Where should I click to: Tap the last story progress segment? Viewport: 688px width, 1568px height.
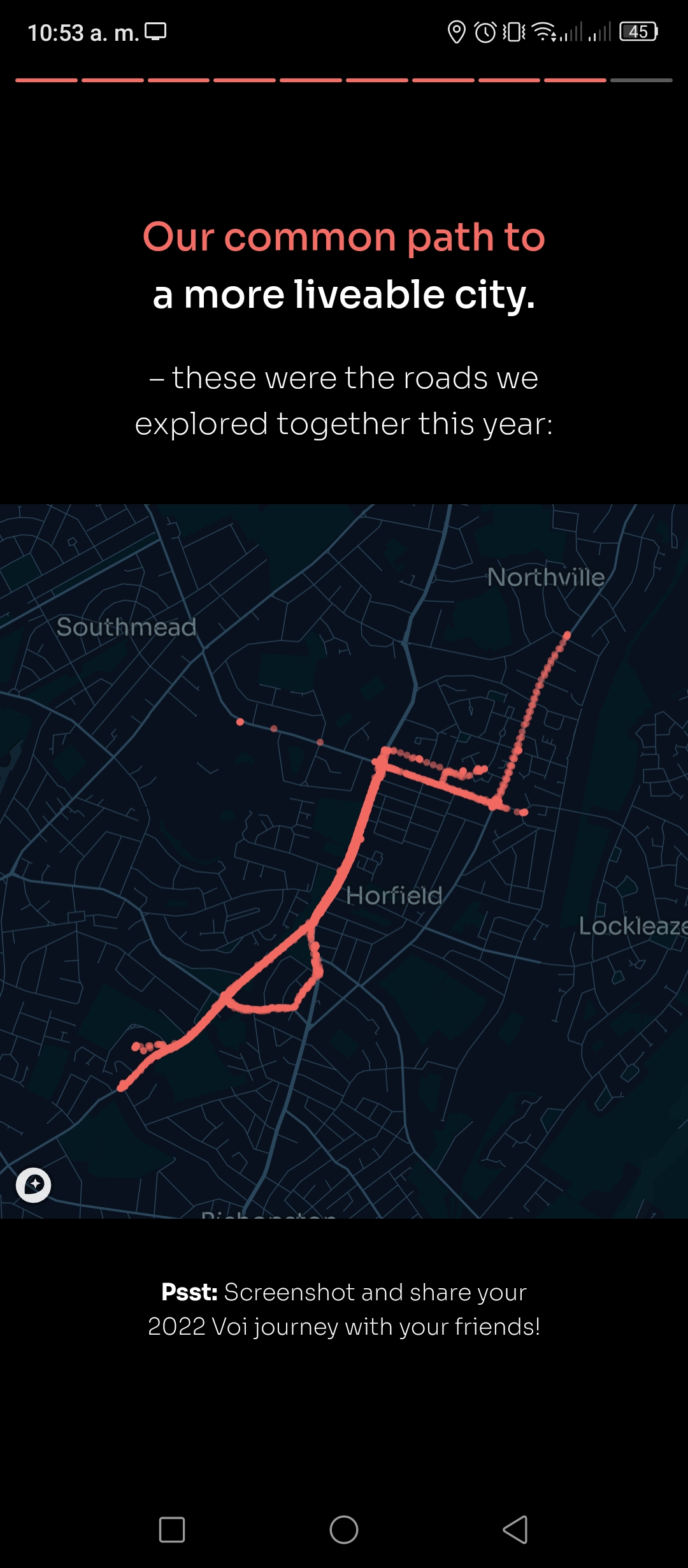pos(641,80)
